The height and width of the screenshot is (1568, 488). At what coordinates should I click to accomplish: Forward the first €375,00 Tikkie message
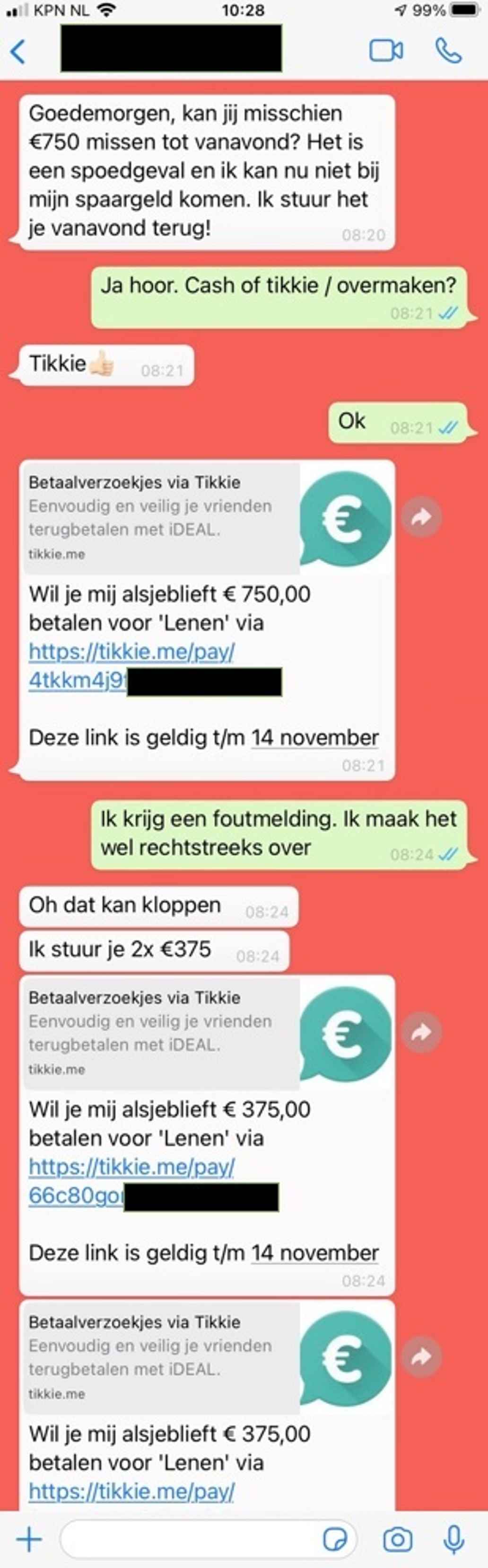421,1032
